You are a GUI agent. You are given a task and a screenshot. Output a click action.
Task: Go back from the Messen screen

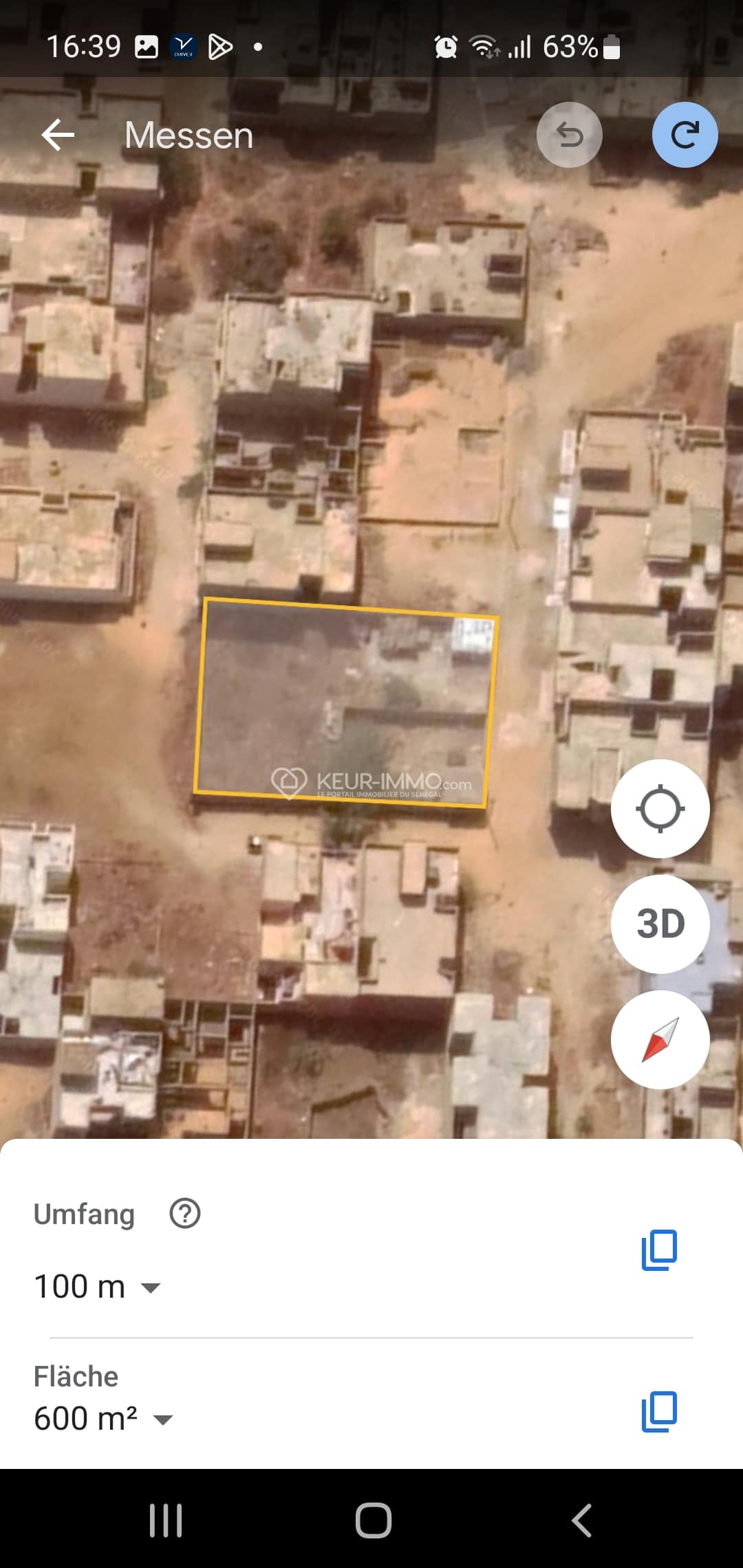pyautogui.click(x=58, y=135)
